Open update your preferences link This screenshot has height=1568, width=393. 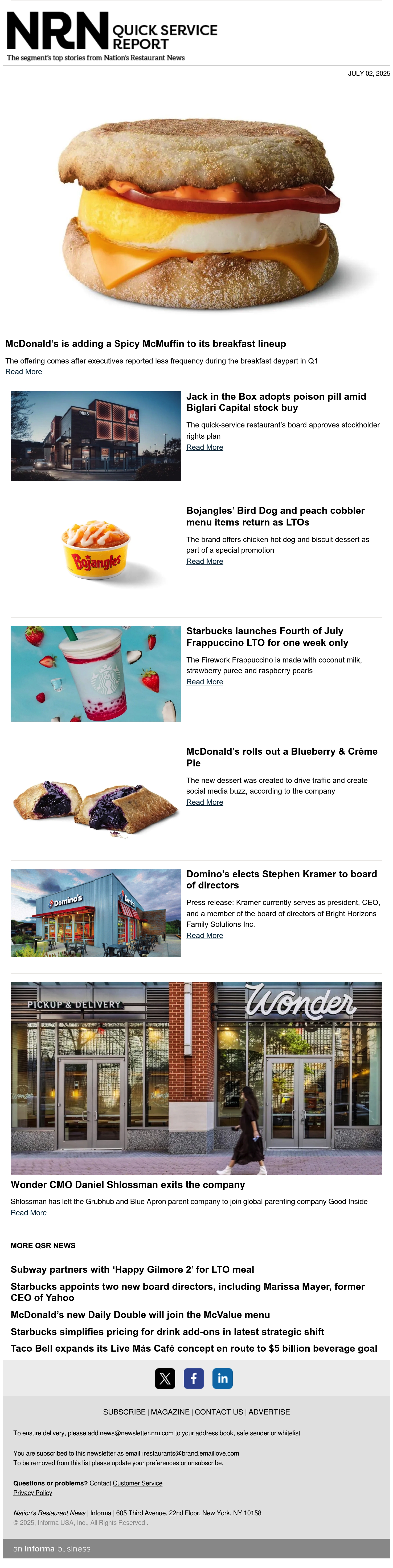click(145, 1463)
